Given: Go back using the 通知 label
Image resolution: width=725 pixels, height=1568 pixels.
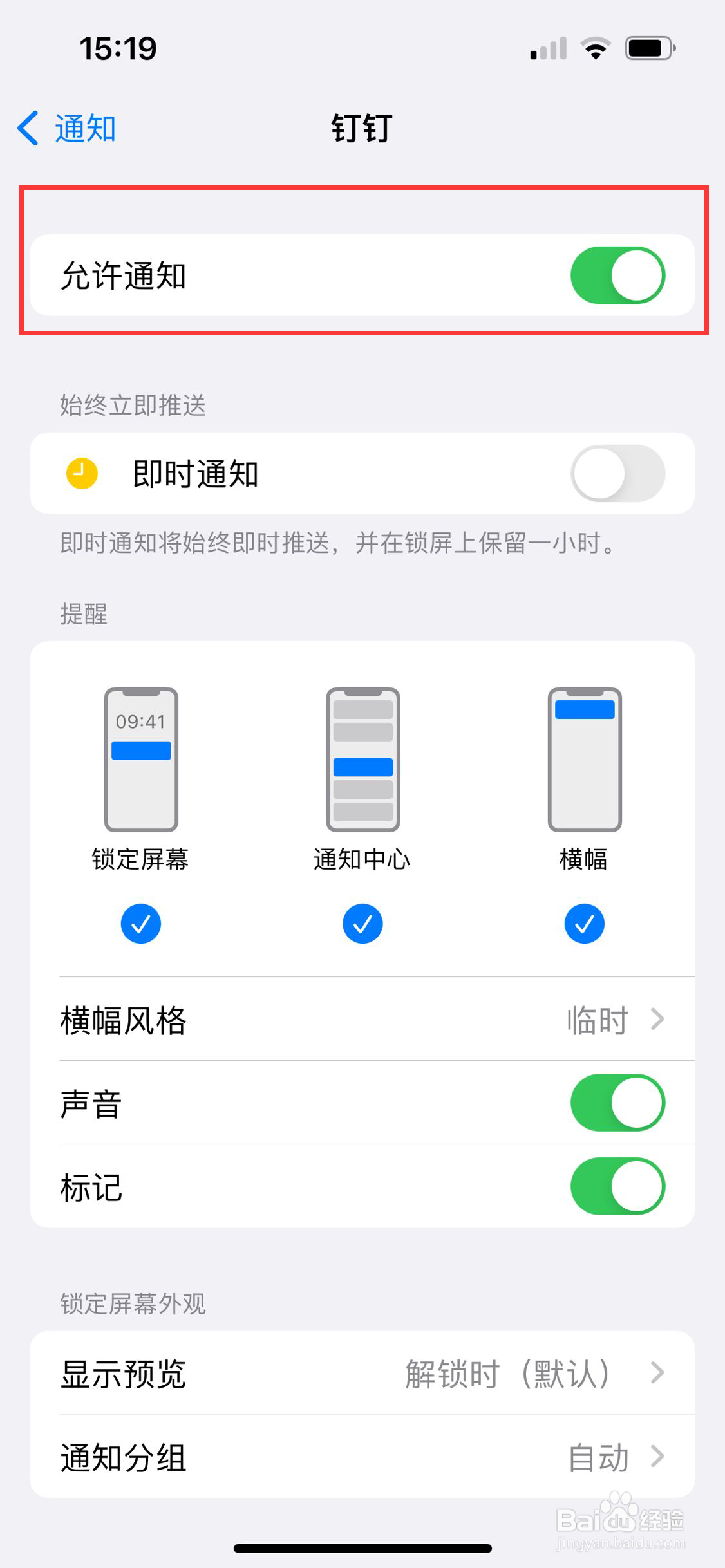Looking at the screenshot, I should 82,128.
